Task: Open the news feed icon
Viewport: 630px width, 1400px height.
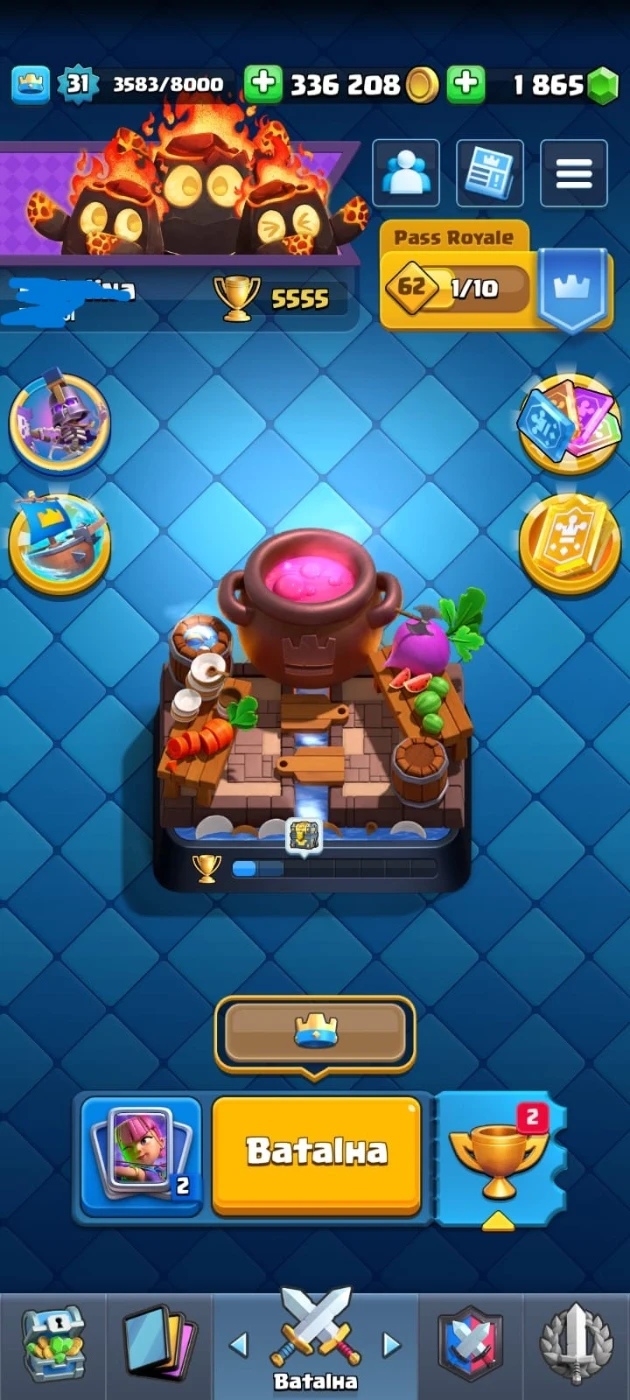Action: (x=490, y=173)
